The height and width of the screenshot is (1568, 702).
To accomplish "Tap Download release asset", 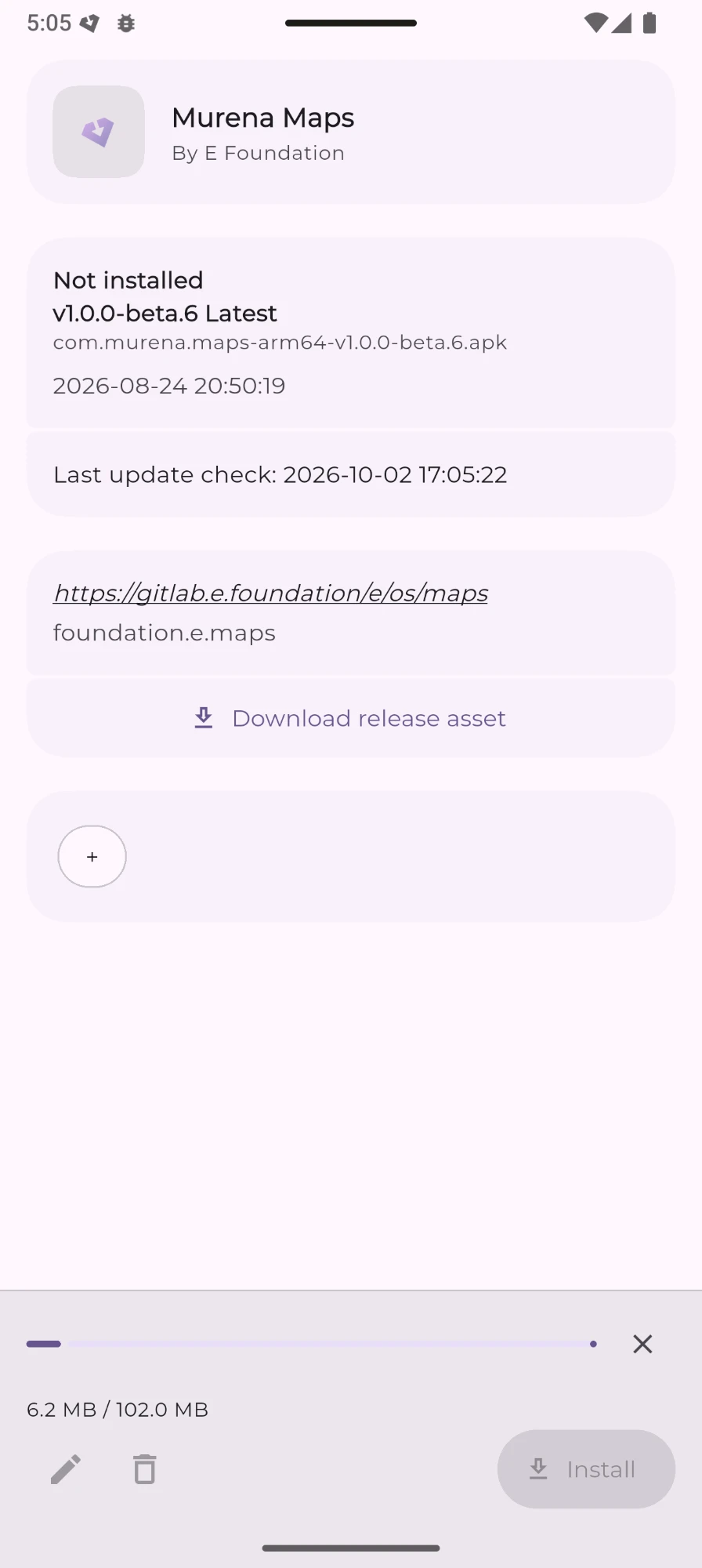I will [351, 718].
